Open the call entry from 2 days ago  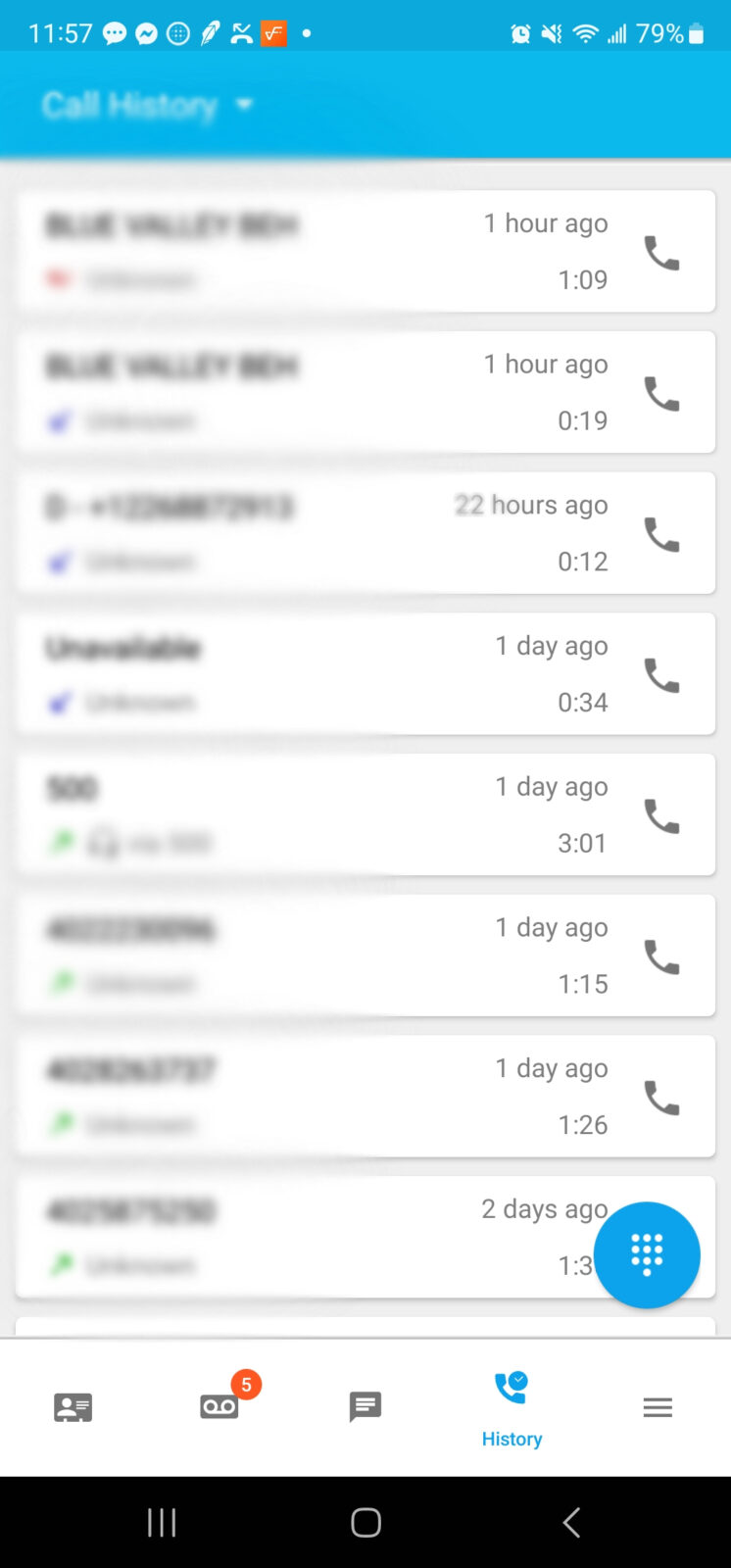pos(294,1237)
